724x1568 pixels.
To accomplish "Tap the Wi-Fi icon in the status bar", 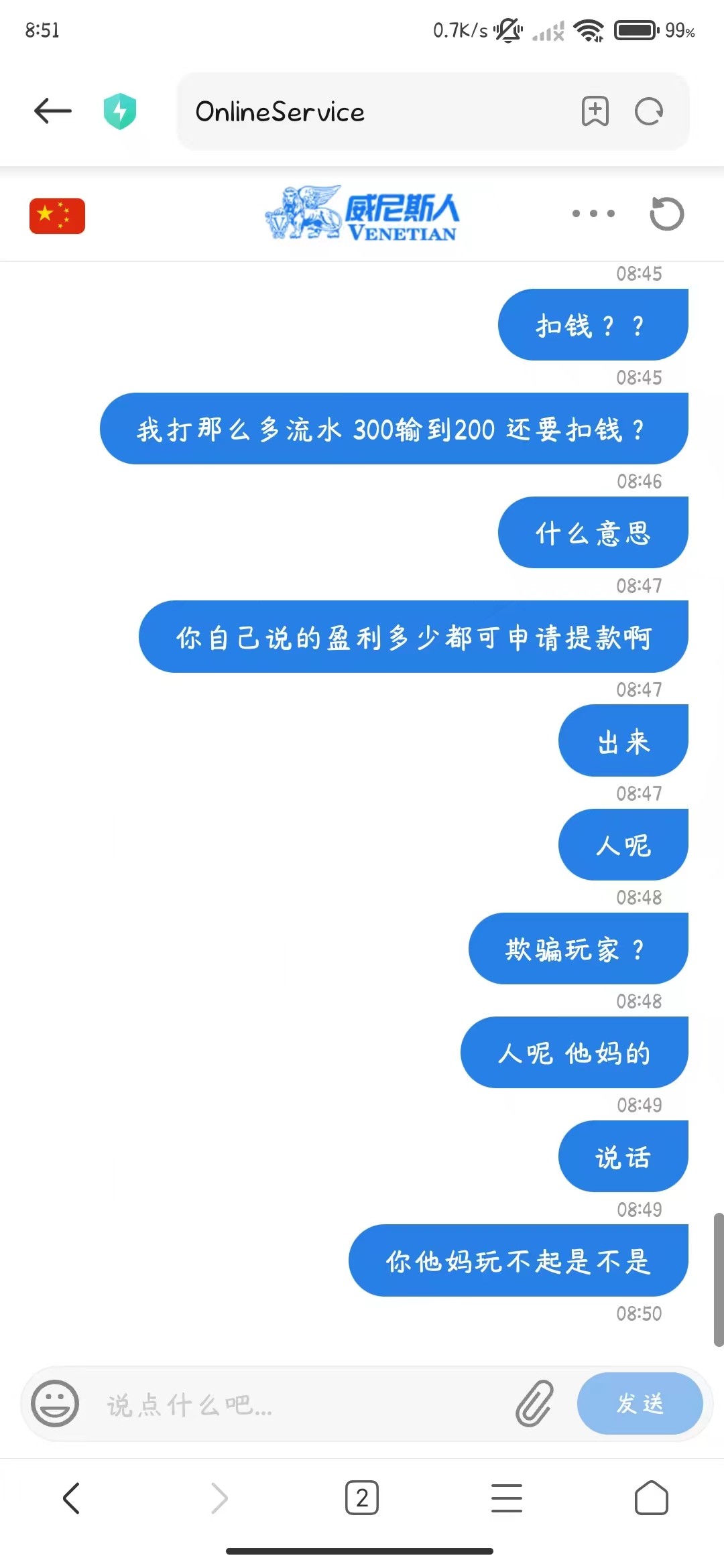I will coord(589,29).
